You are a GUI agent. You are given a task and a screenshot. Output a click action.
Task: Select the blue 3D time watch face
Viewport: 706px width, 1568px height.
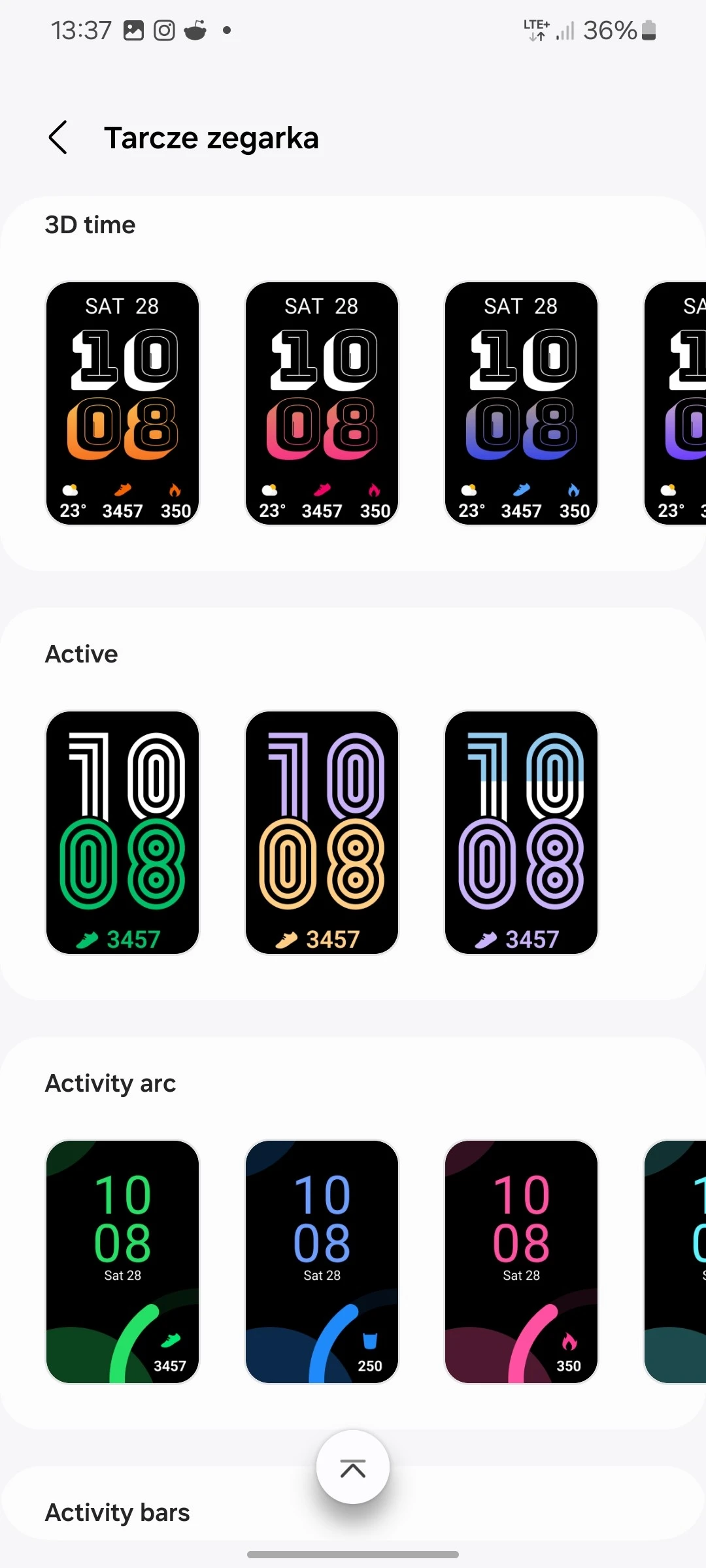tap(521, 403)
